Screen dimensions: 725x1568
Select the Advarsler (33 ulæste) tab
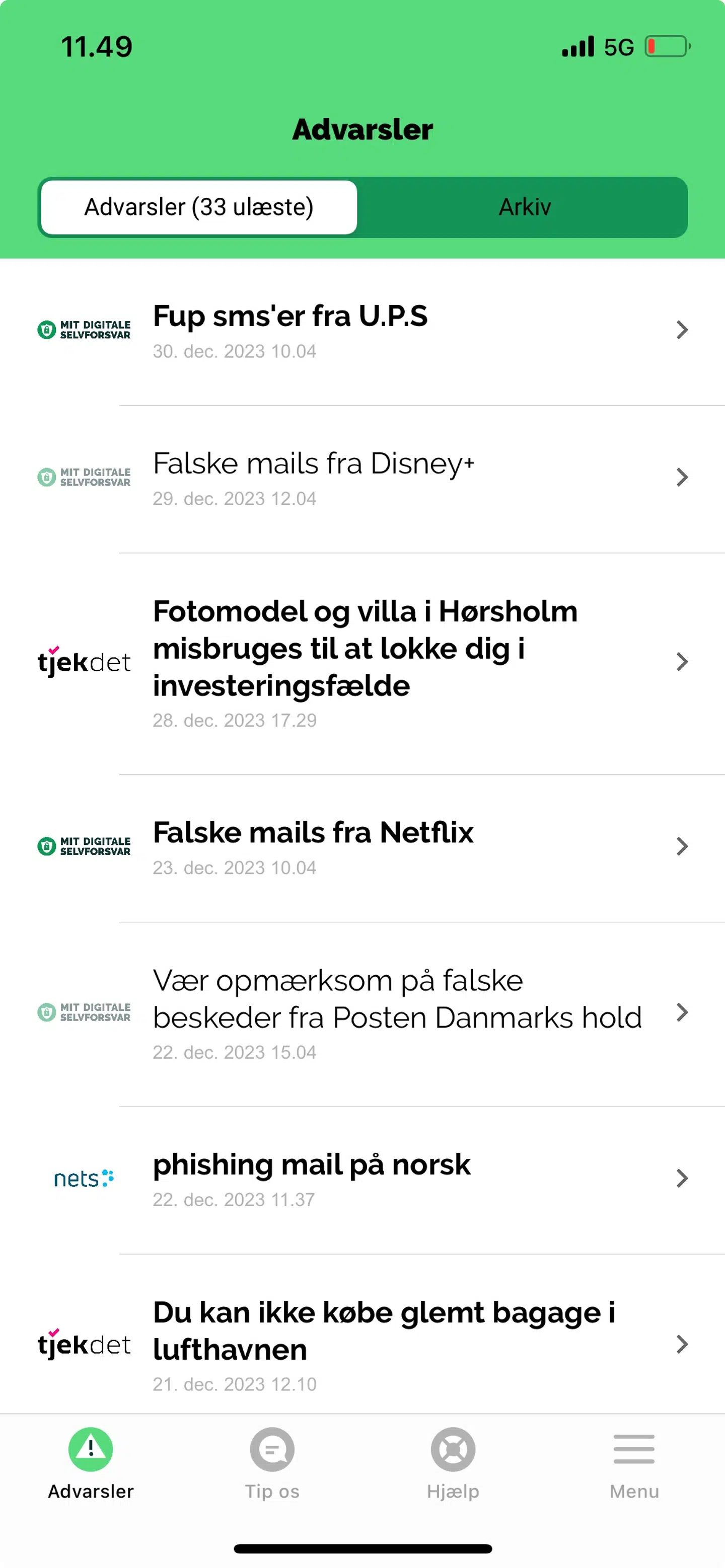point(197,207)
